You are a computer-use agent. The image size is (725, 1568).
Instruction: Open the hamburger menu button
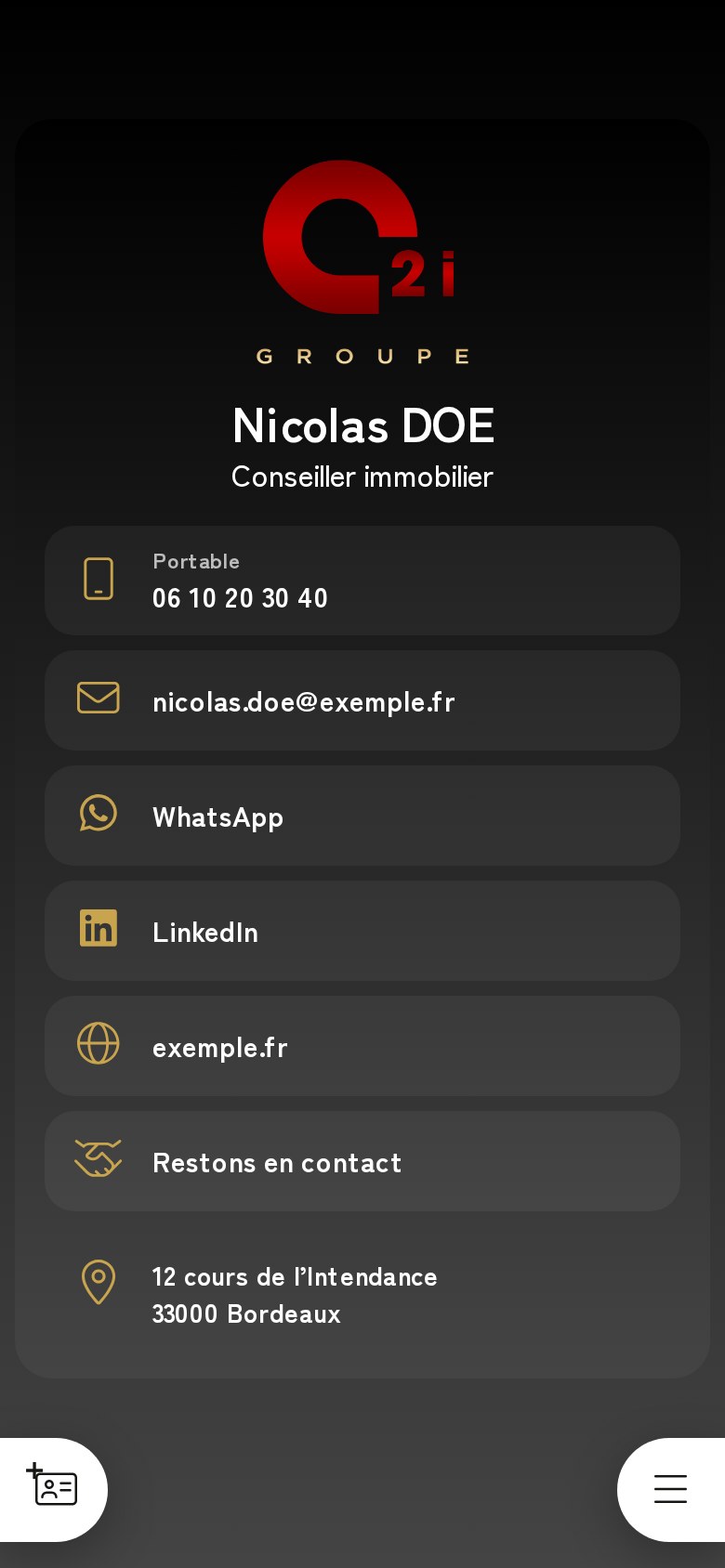671,1490
